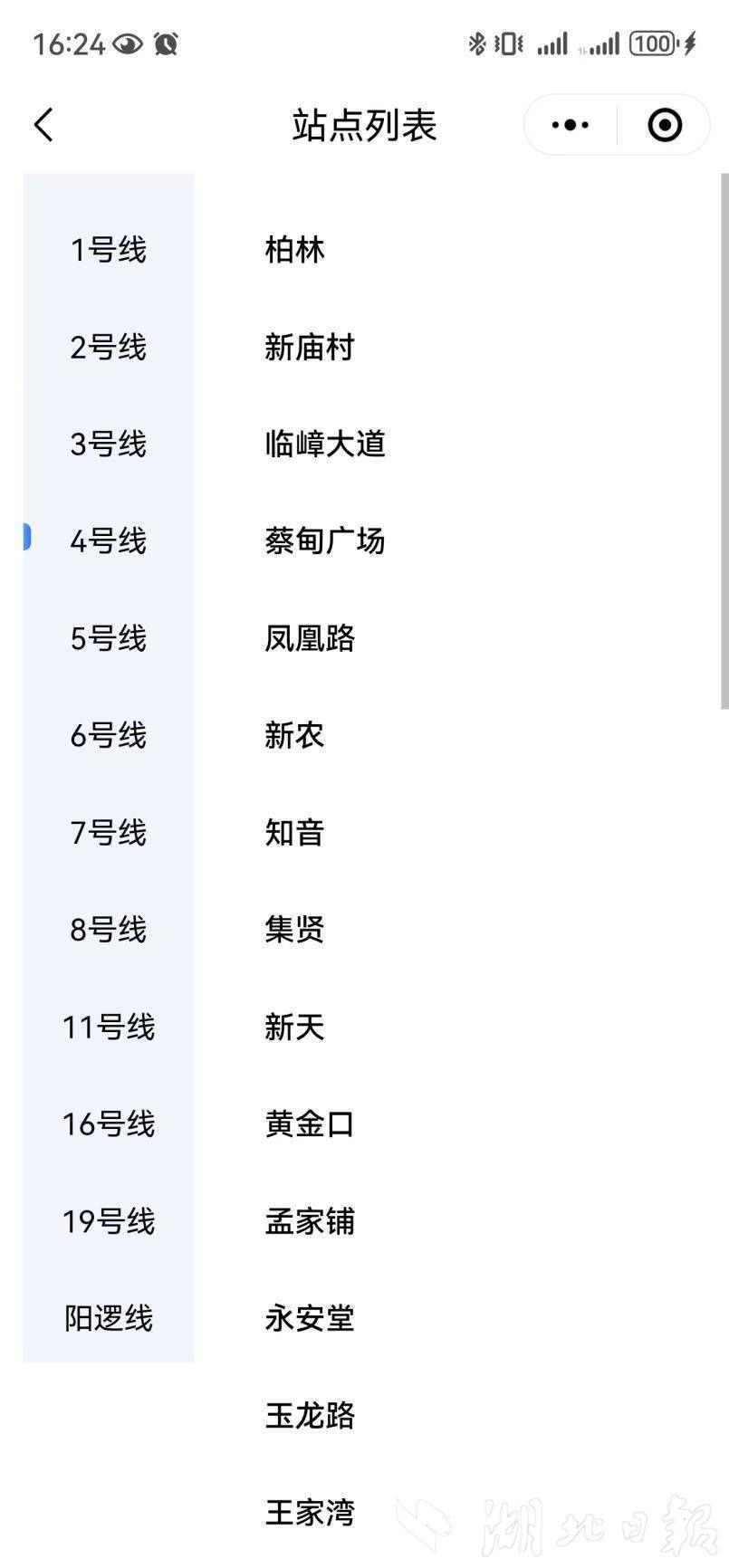The width and height of the screenshot is (729, 1568).
Task: Switch to 3号线
Action: click(109, 444)
